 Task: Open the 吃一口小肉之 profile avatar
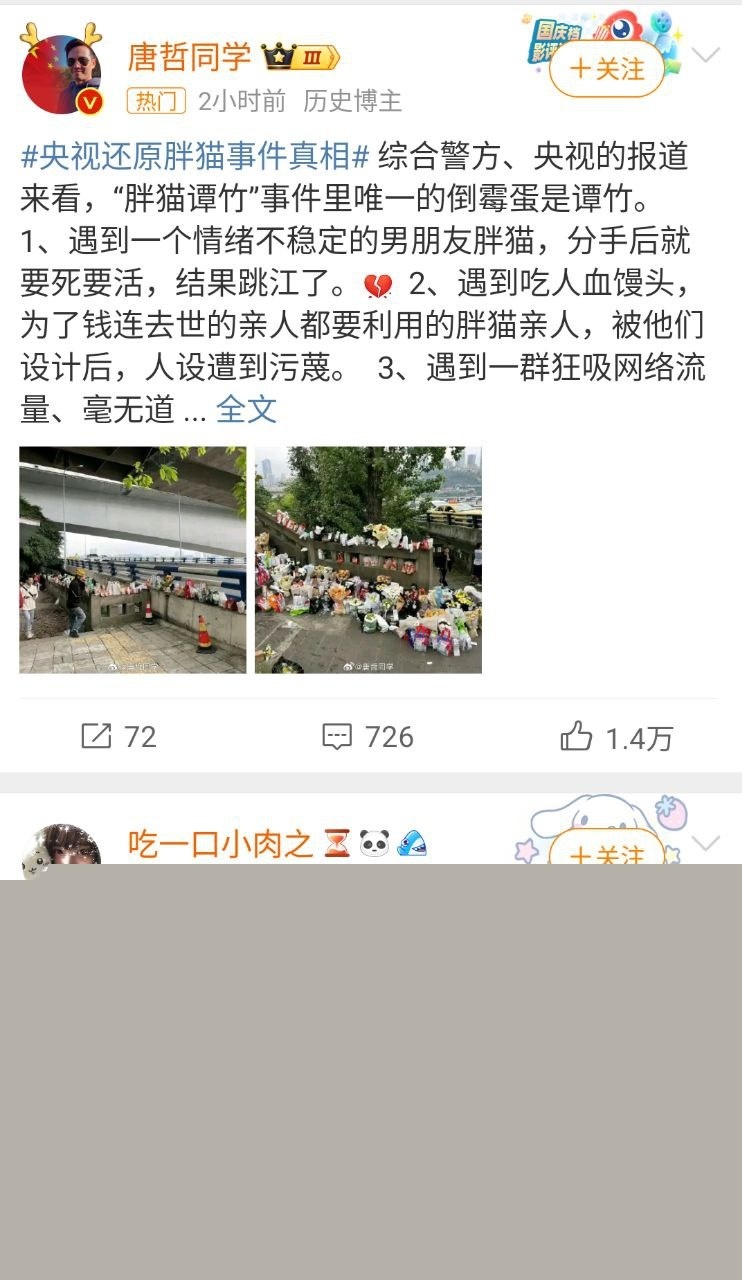coord(61,852)
